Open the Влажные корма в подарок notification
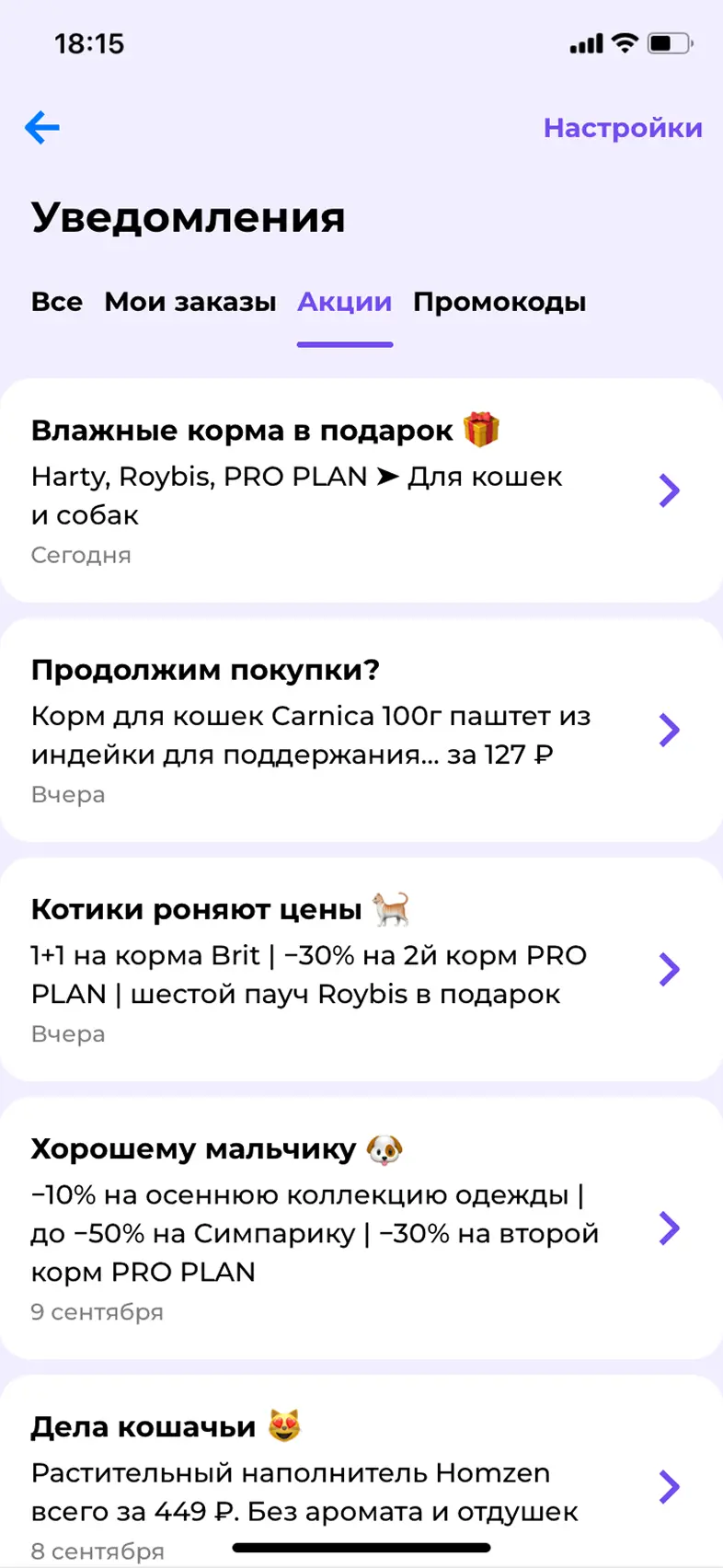Image resolution: width=723 pixels, height=1568 pixels. click(x=361, y=490)
